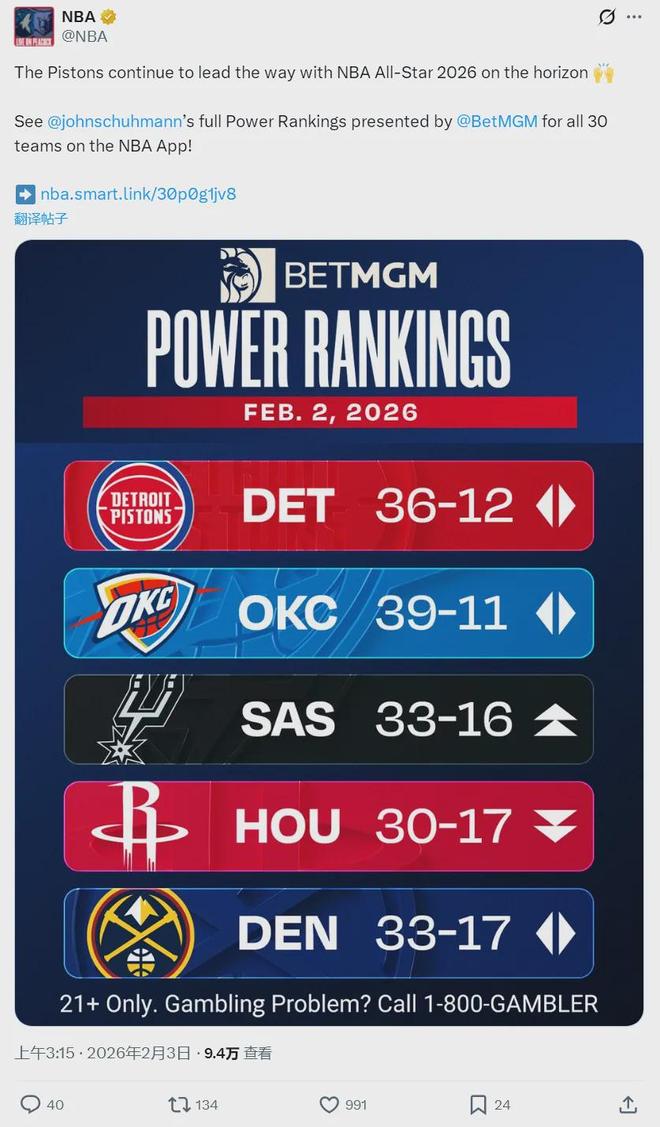Open the @BetMGM mention

[x=497, y=121]
